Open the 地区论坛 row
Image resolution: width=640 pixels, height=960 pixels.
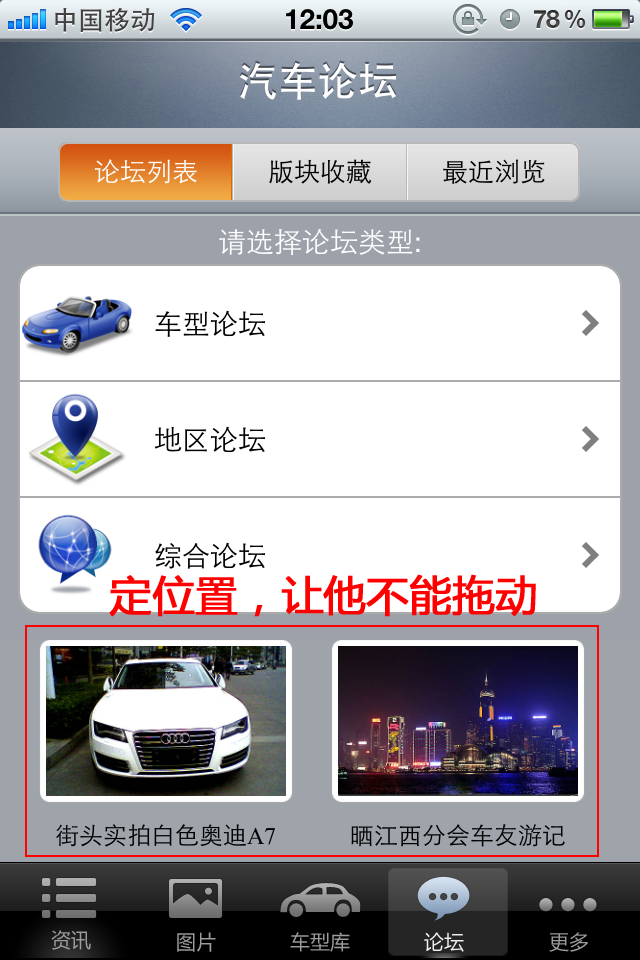coord(320,439)
